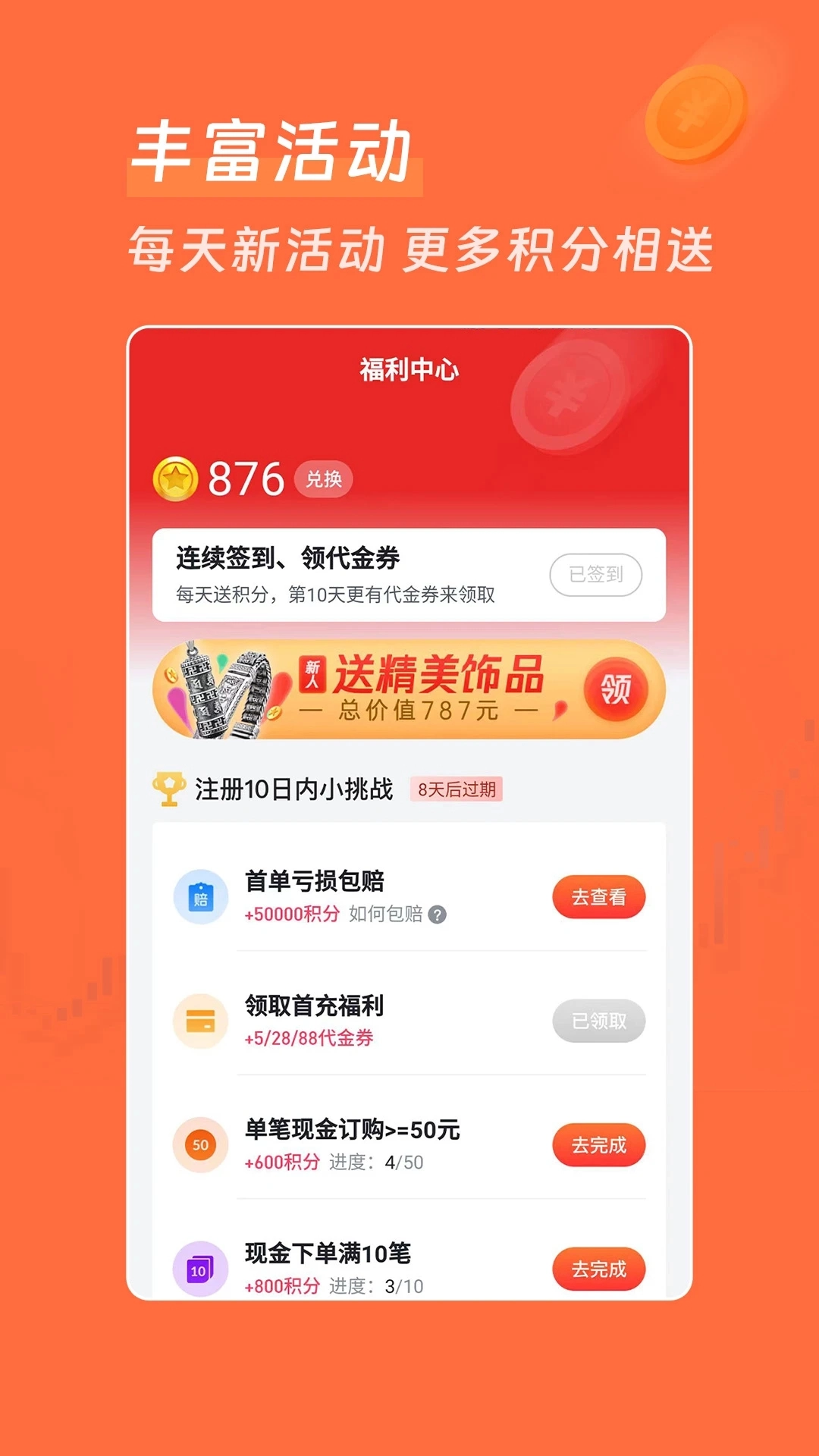This screenshot has height=1456, width=819.
Task: Tap 去查看 for first-order loss coverage
Action: (599, 896)
